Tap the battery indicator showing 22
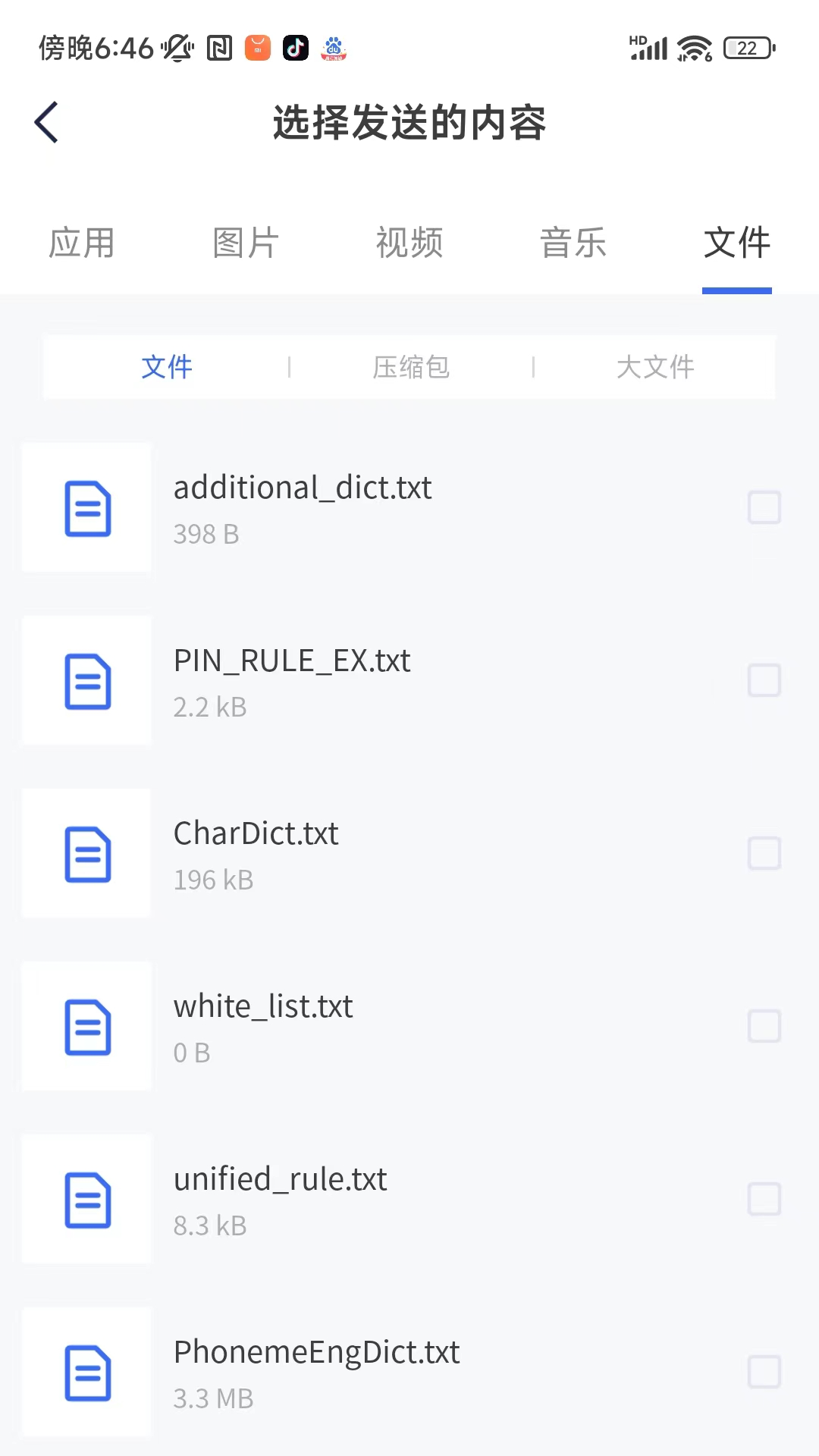This screenshot has height=1456, width=819. coord(747,47)
